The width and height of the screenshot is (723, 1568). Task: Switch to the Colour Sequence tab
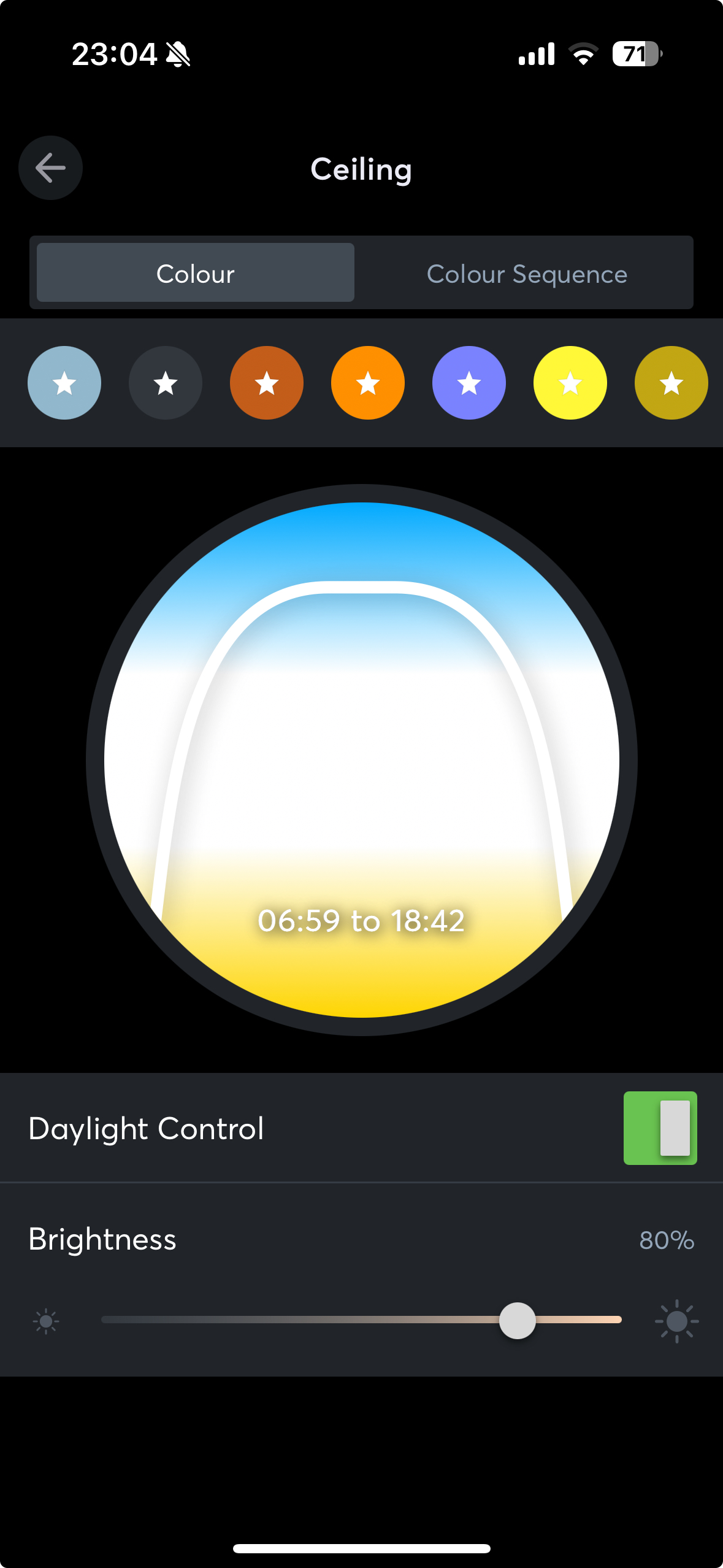(527, 273)
